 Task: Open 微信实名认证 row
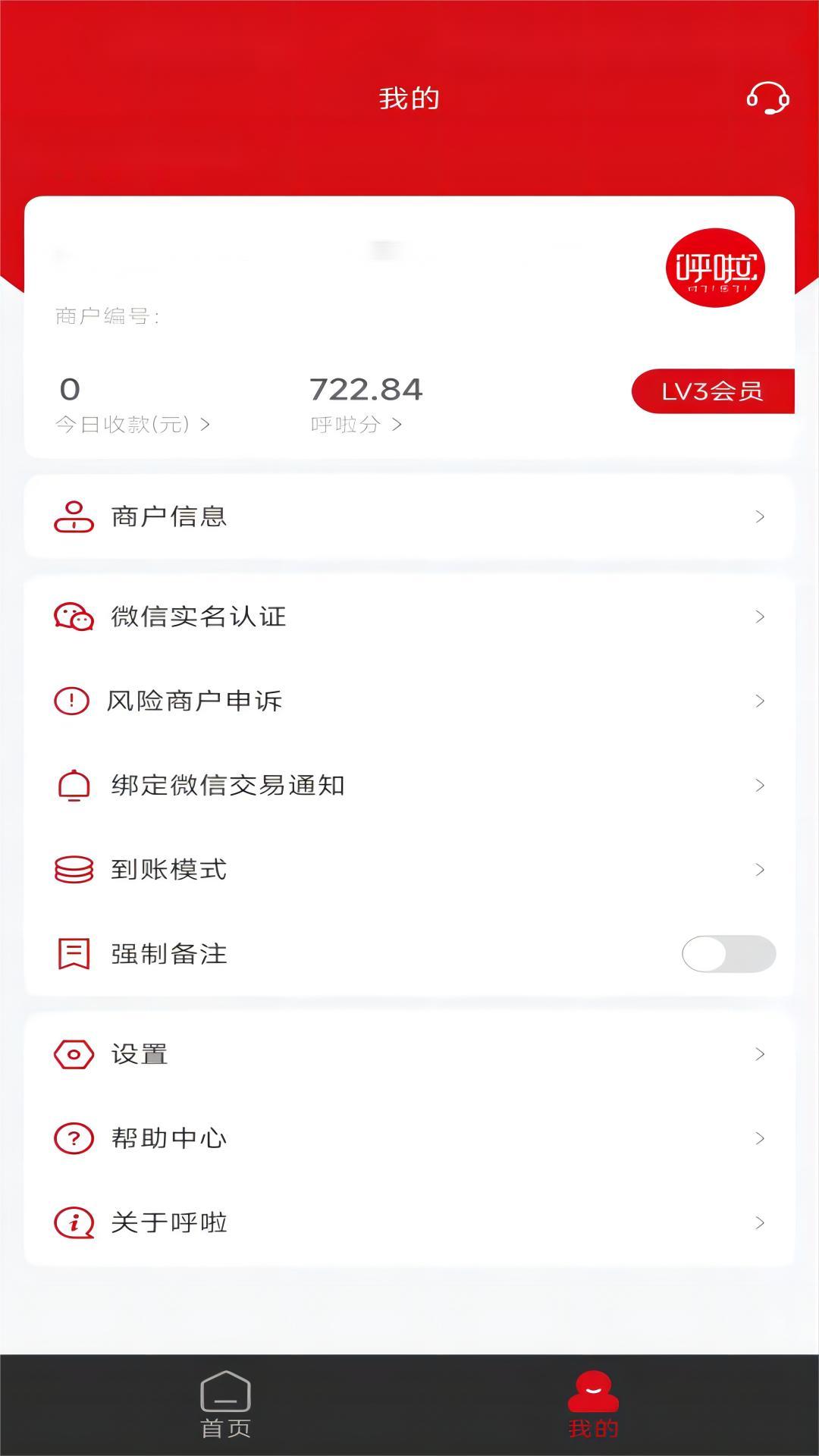pyautogui.click(x=409, y=617)
